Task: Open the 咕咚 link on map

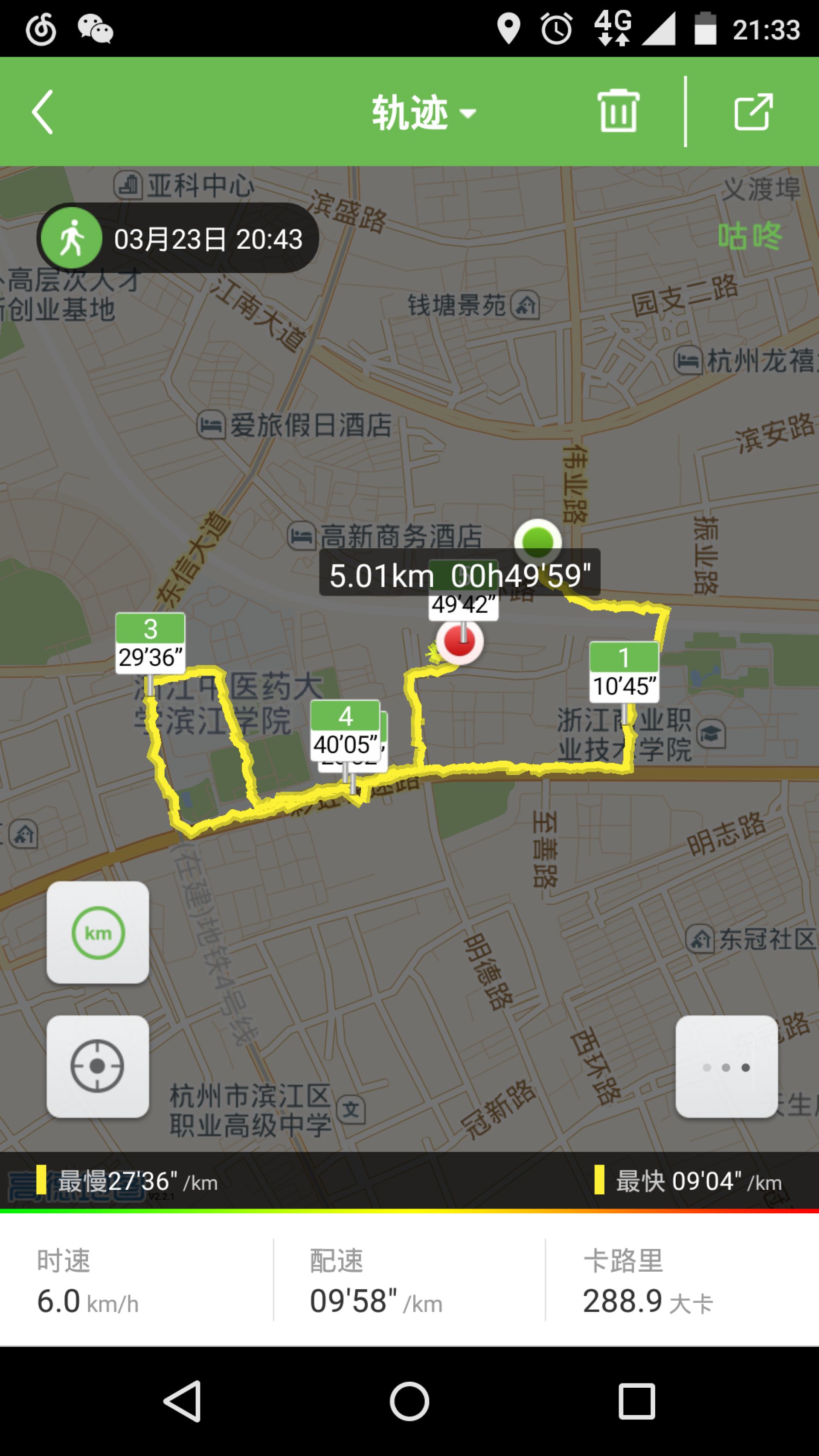Action: coord(750,235)
